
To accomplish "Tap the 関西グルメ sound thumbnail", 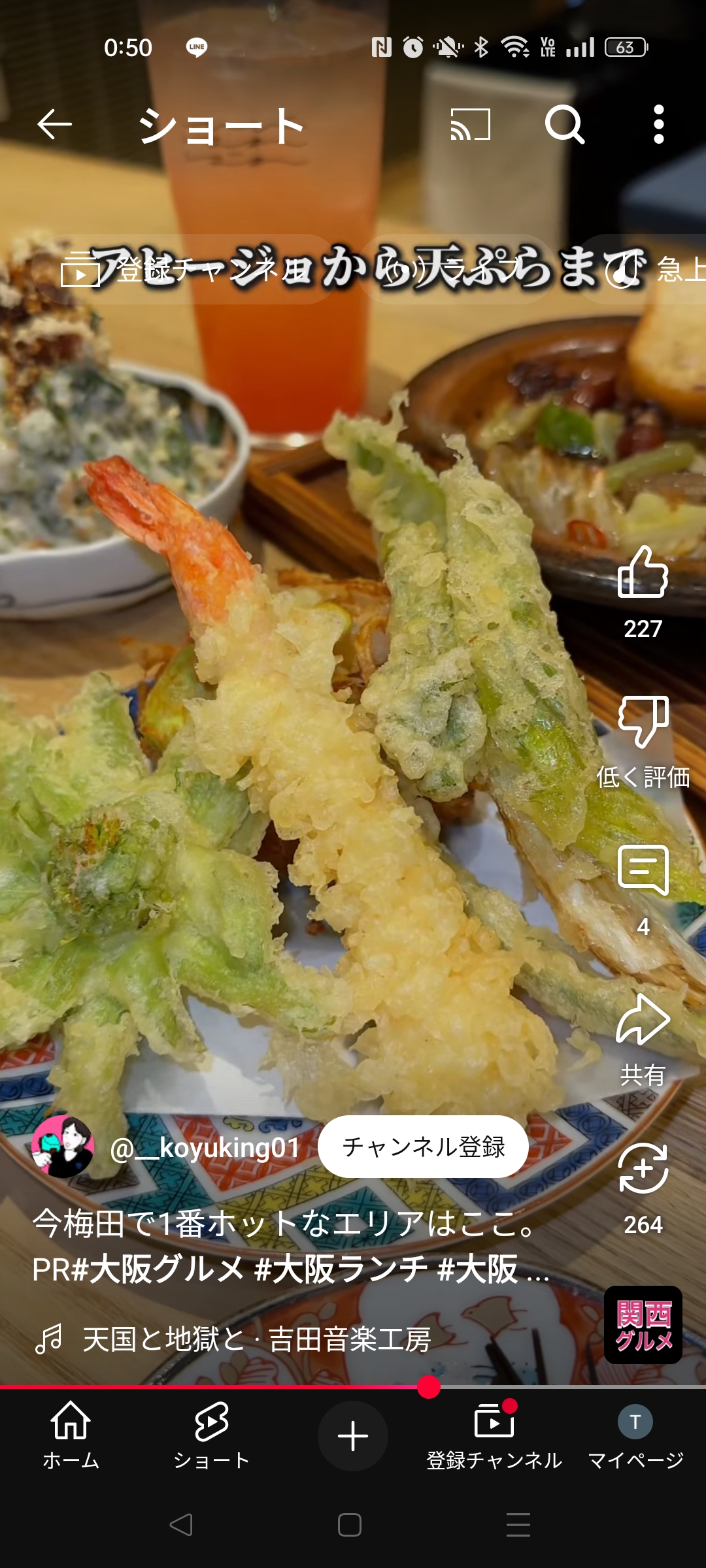I will pos(643,1325).
